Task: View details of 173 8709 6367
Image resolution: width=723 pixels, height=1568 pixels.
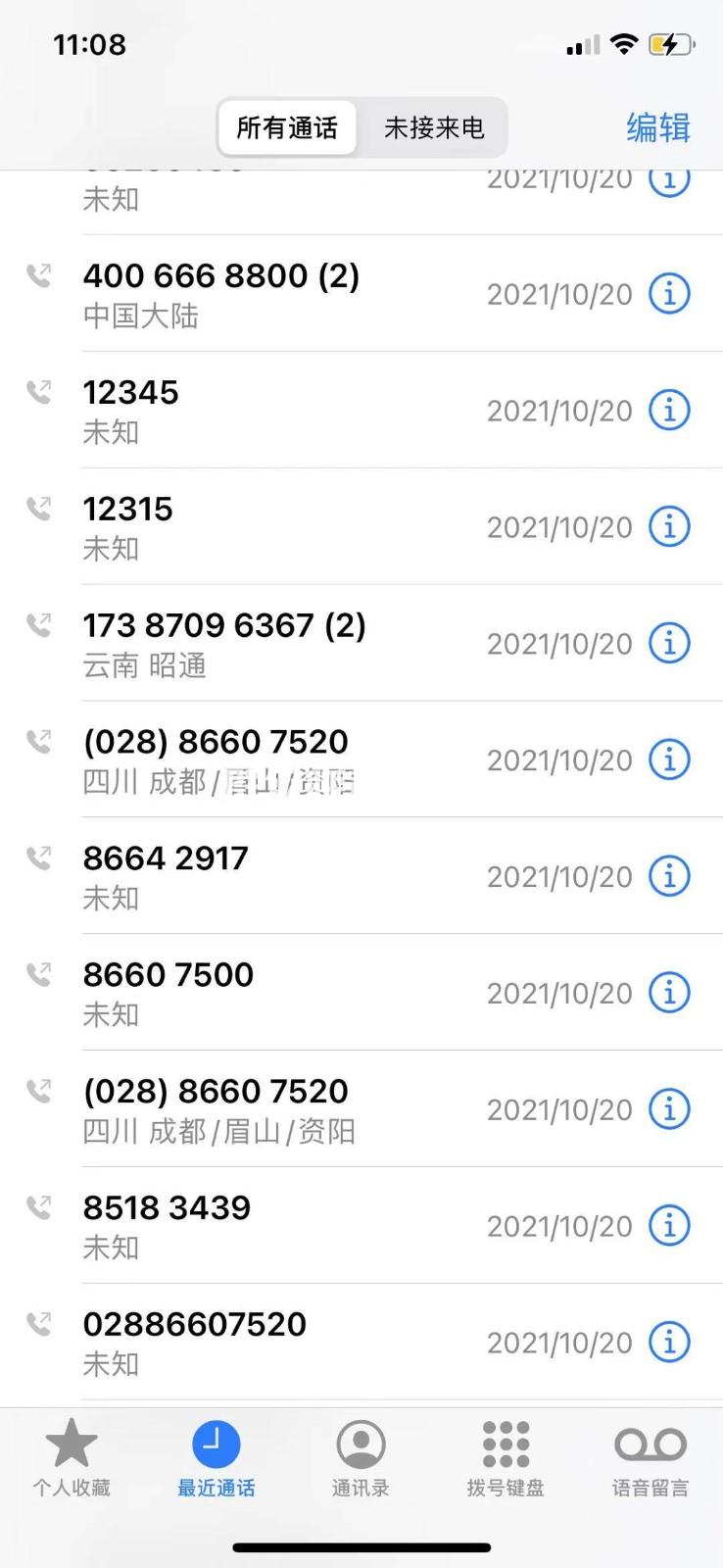Action: [x=670, y=643]
